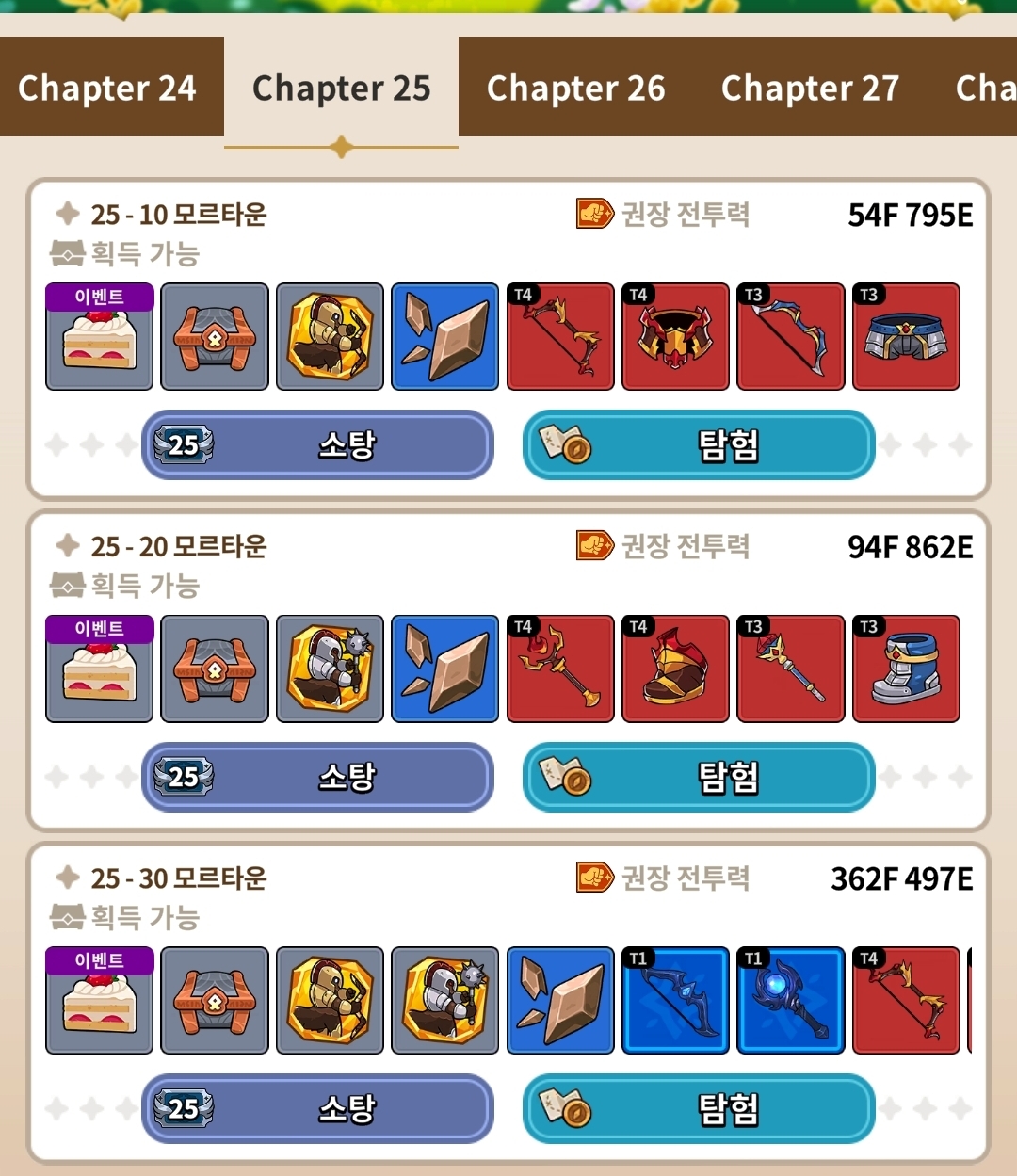Inspect treasure chest reward in stage 25-10
The width and height of the screenshot is (1017, 1176).
[x=215, y=337]
